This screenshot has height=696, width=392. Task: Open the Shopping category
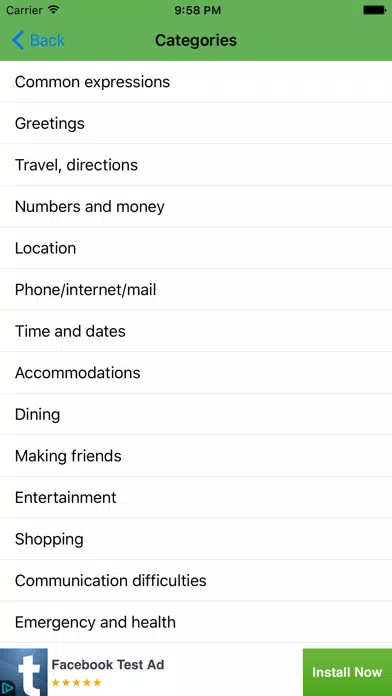coord(196,539)
